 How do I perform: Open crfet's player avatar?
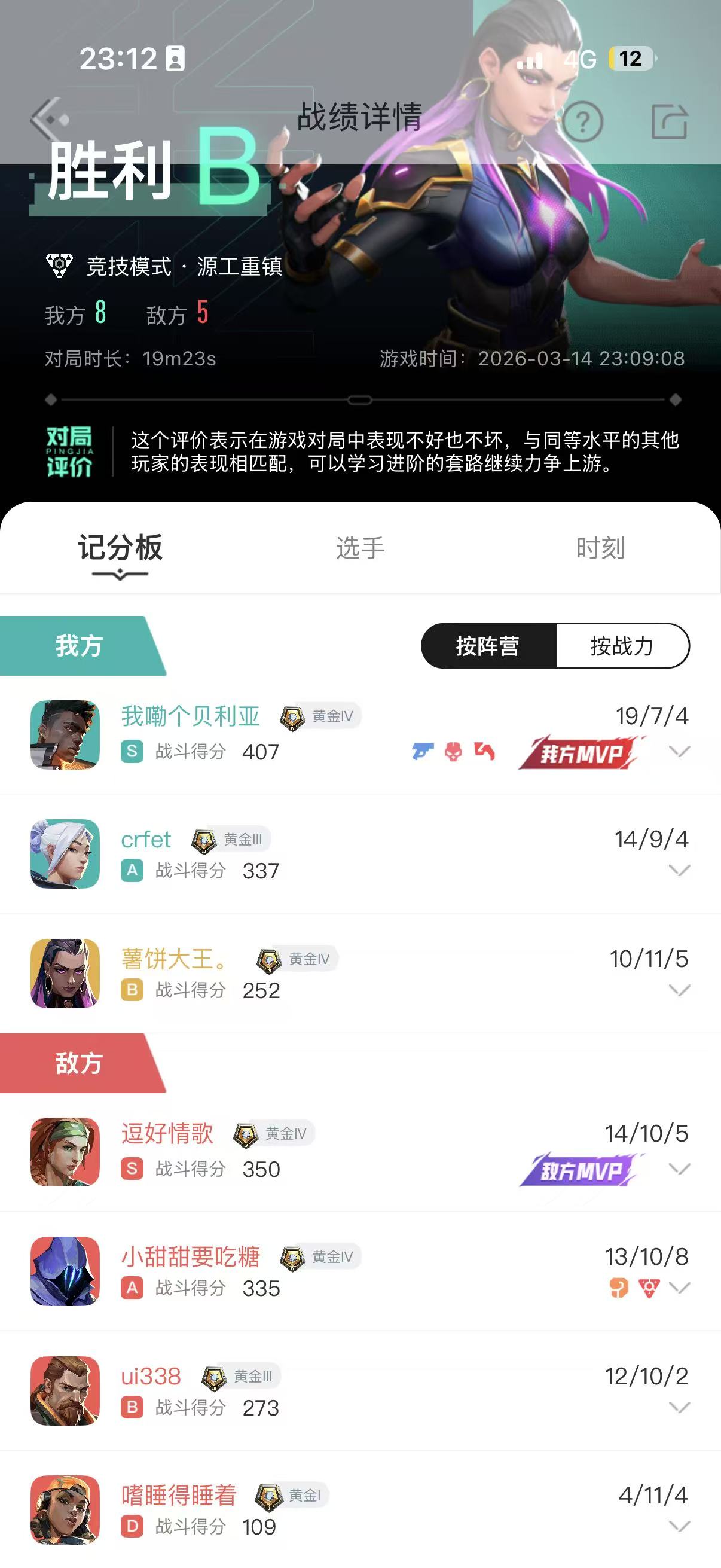pos(65,853)
